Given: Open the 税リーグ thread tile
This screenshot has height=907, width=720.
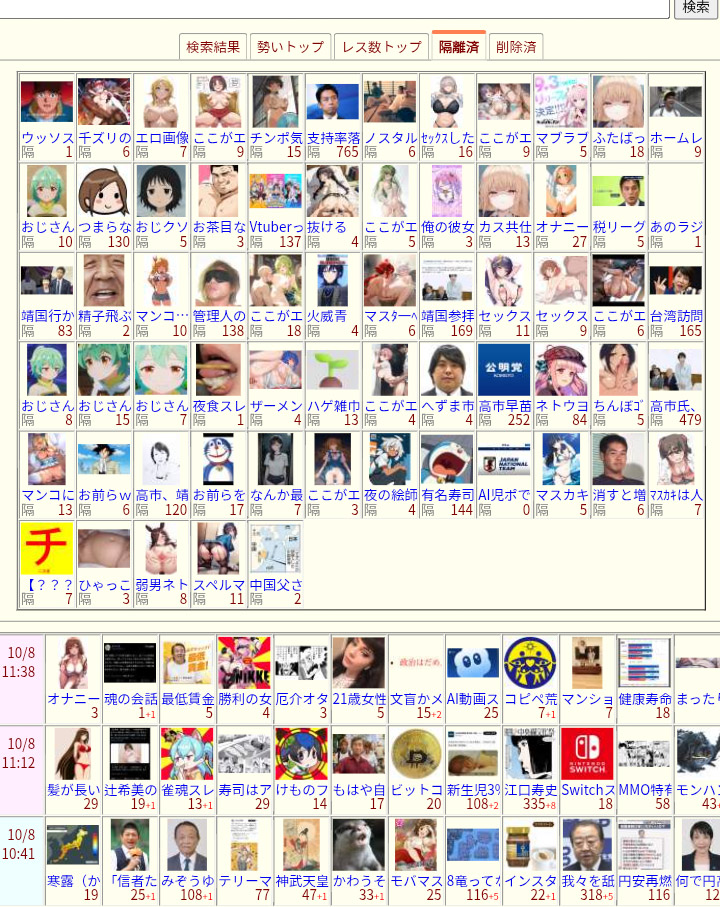Looking at the screenshot, I should click(618, 207).
